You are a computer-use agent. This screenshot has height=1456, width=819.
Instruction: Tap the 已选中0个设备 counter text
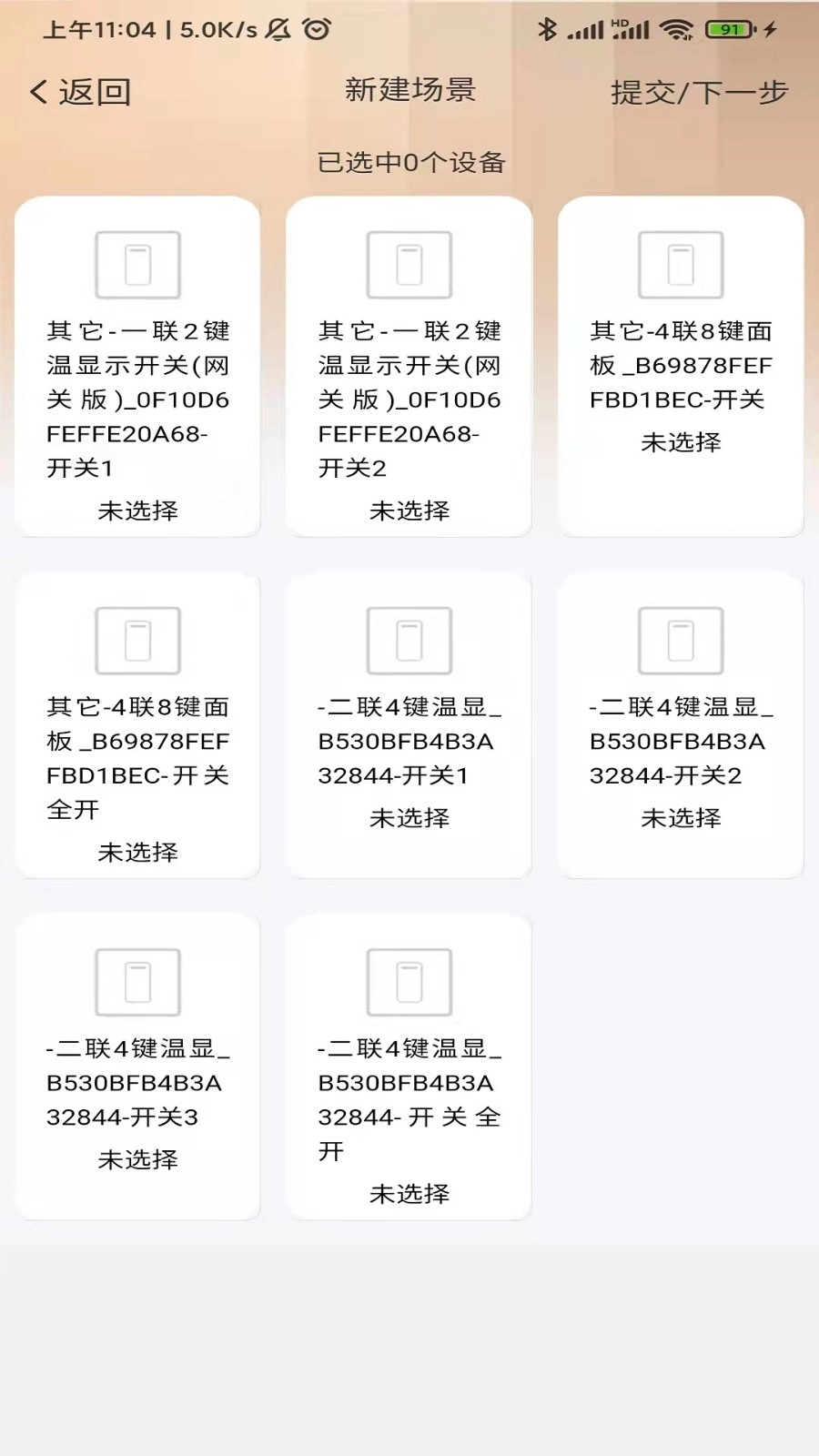[x=411, y=164]
